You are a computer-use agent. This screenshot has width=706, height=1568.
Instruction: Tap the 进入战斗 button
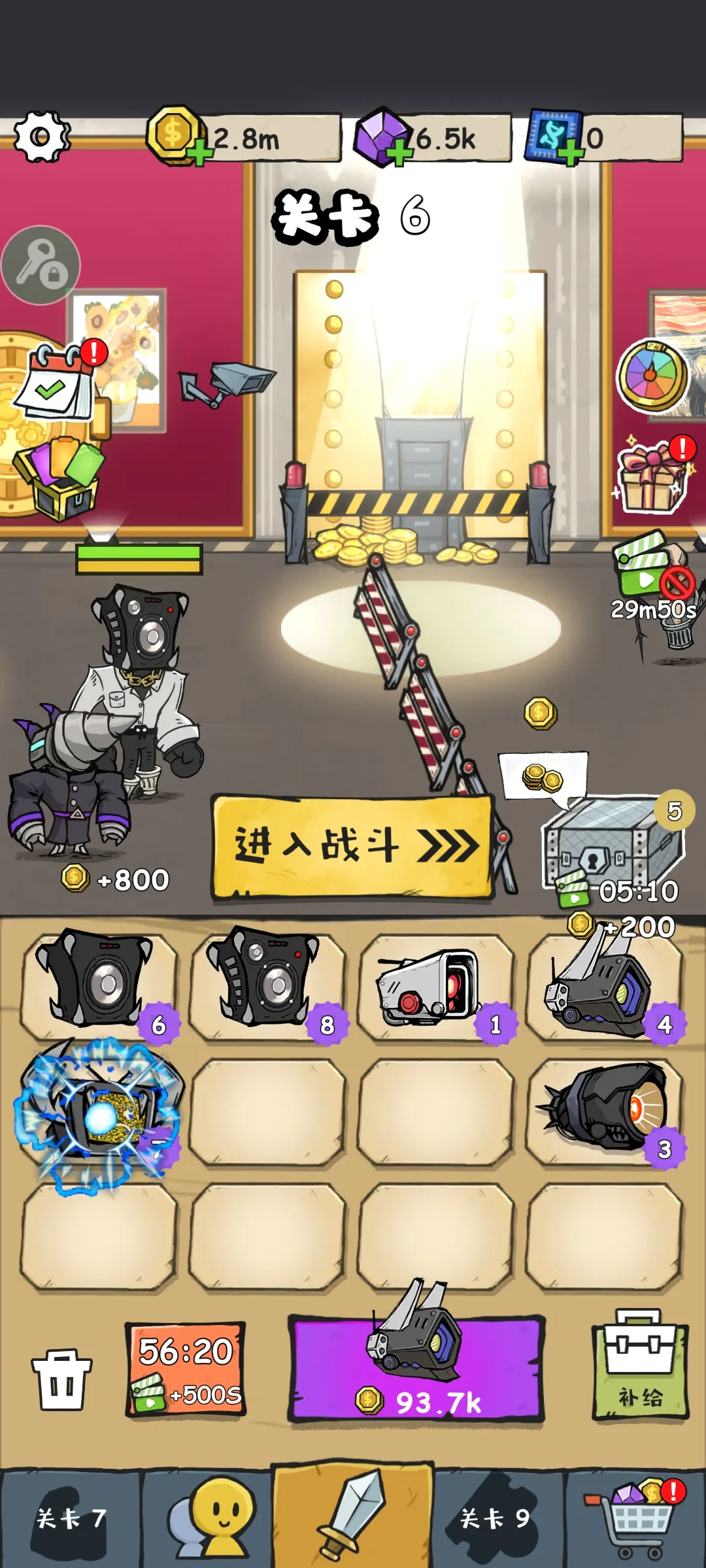(x=353, y=846)
